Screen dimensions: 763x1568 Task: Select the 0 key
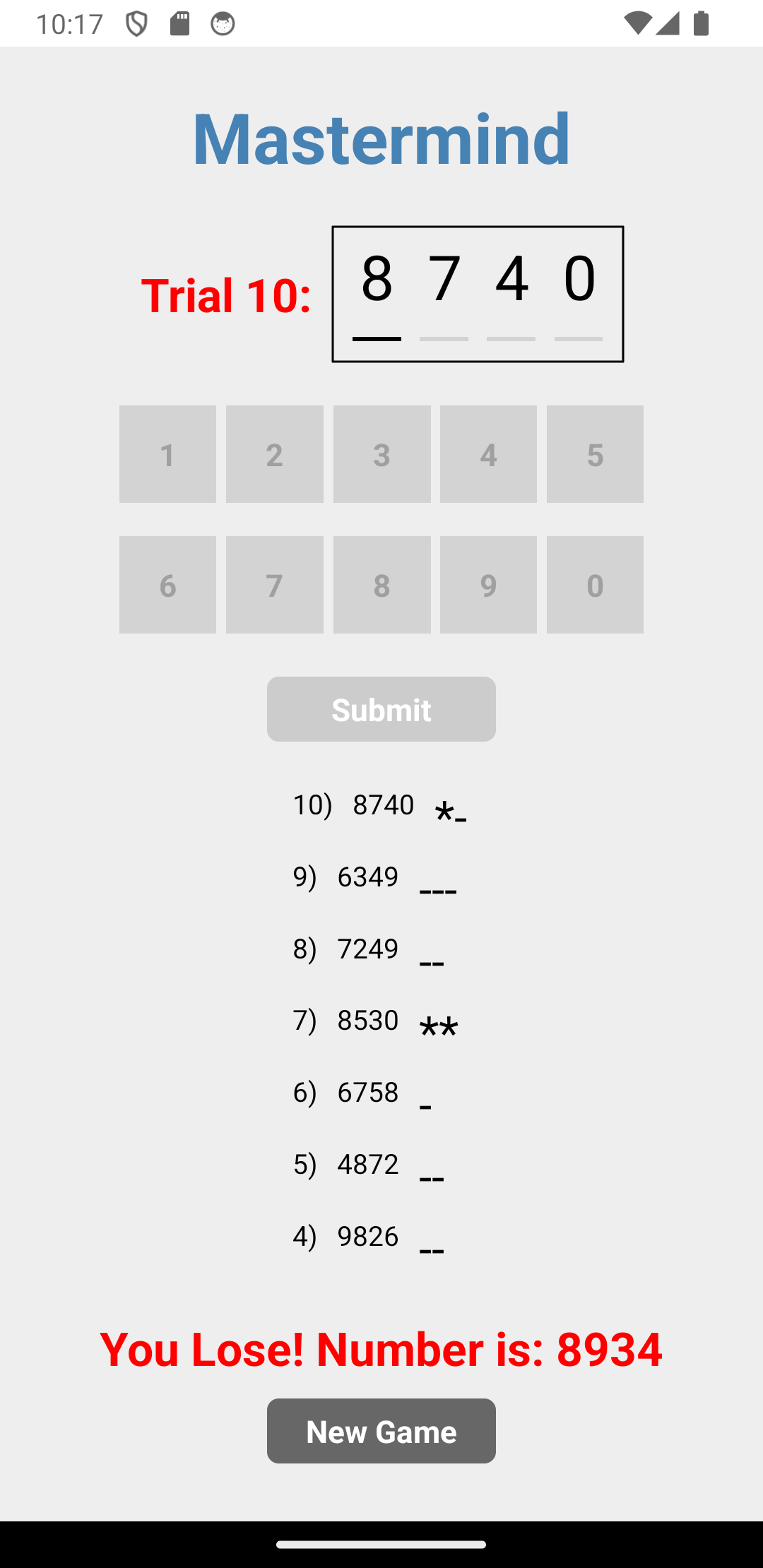coord(595,585)
